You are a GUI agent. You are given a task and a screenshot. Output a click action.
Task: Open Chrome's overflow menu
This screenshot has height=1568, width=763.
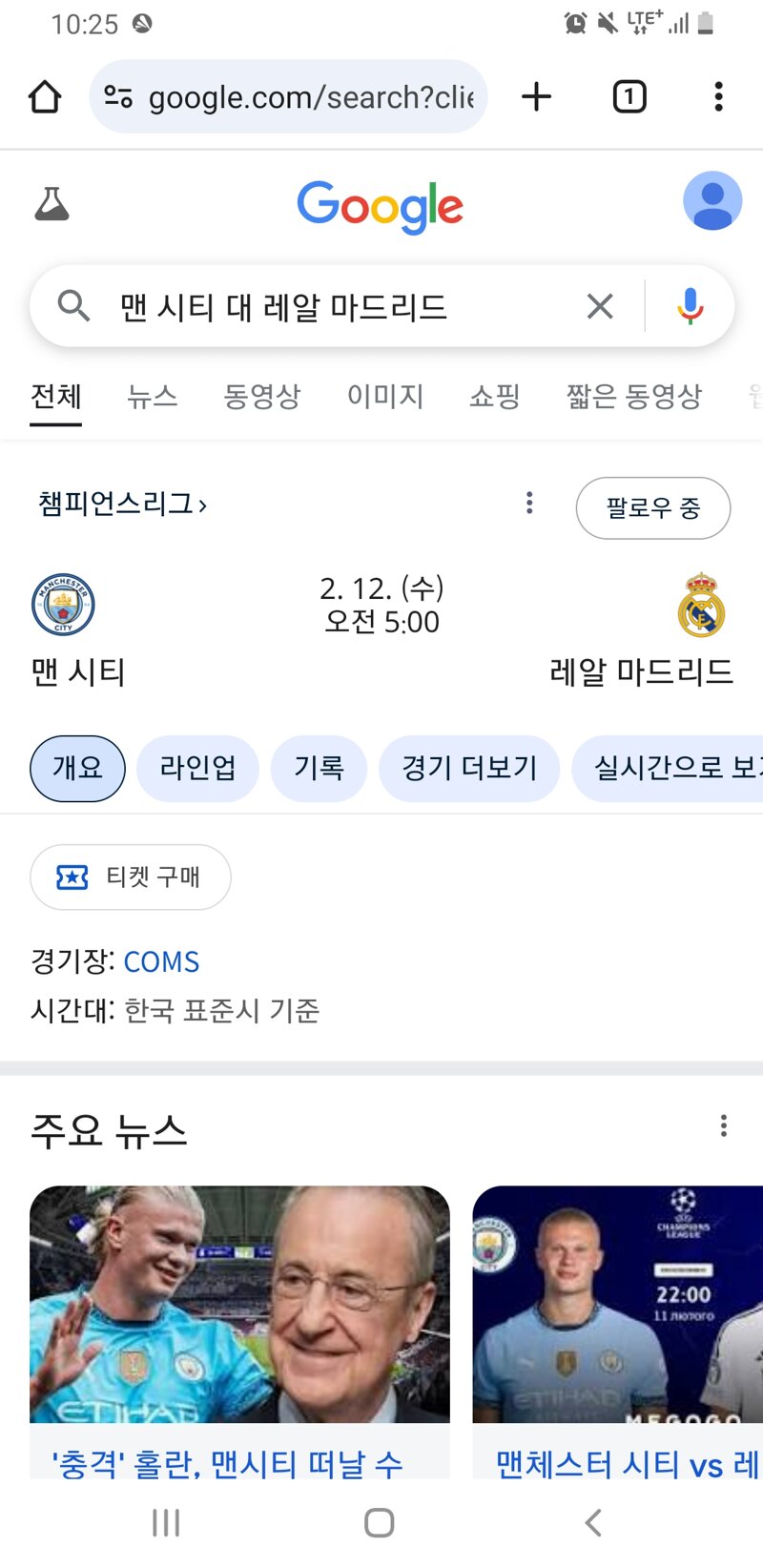718,96
